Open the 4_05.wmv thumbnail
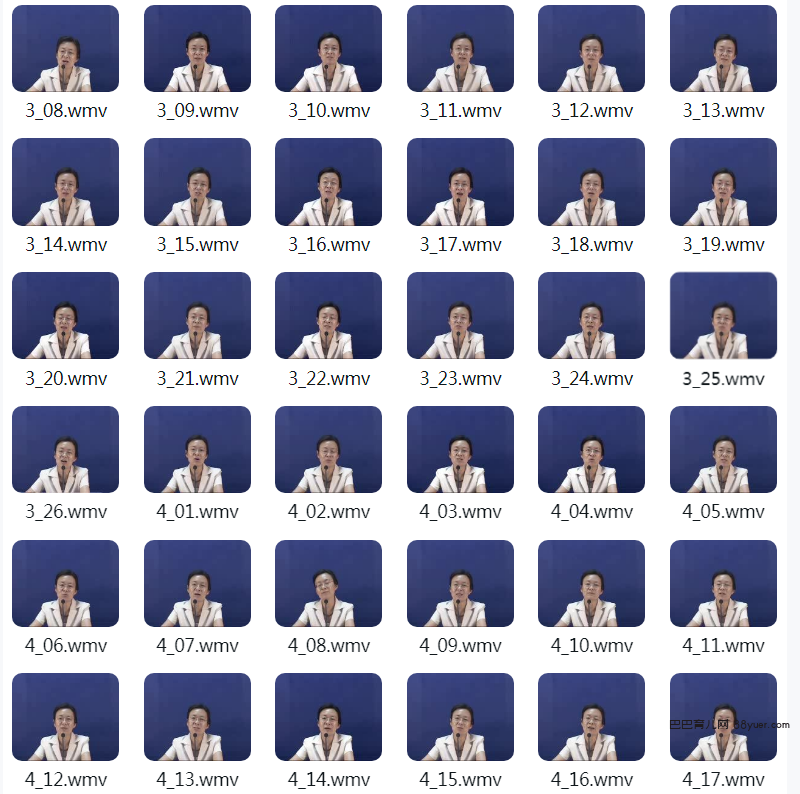This screenshot has height=794, width=800. point(723,450)
